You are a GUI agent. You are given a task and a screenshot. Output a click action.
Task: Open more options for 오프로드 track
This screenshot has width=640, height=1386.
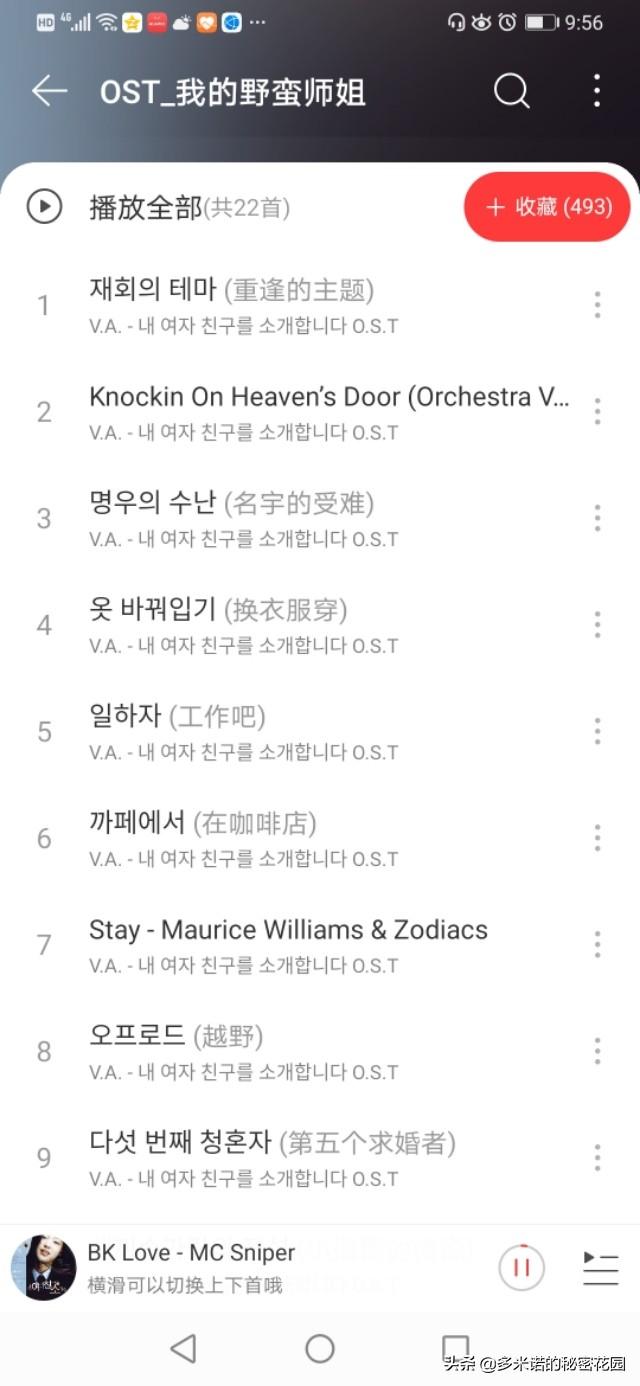[597, 1051]
